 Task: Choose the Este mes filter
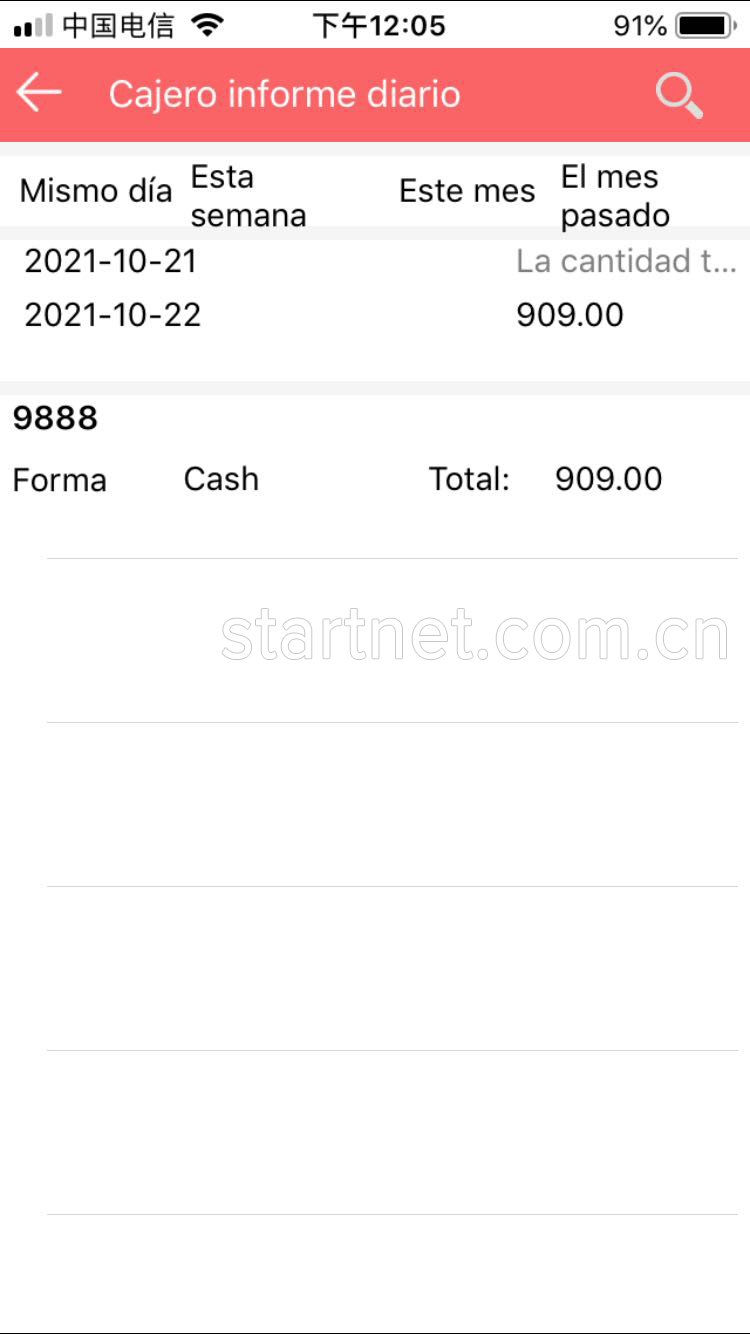(467, 191)
